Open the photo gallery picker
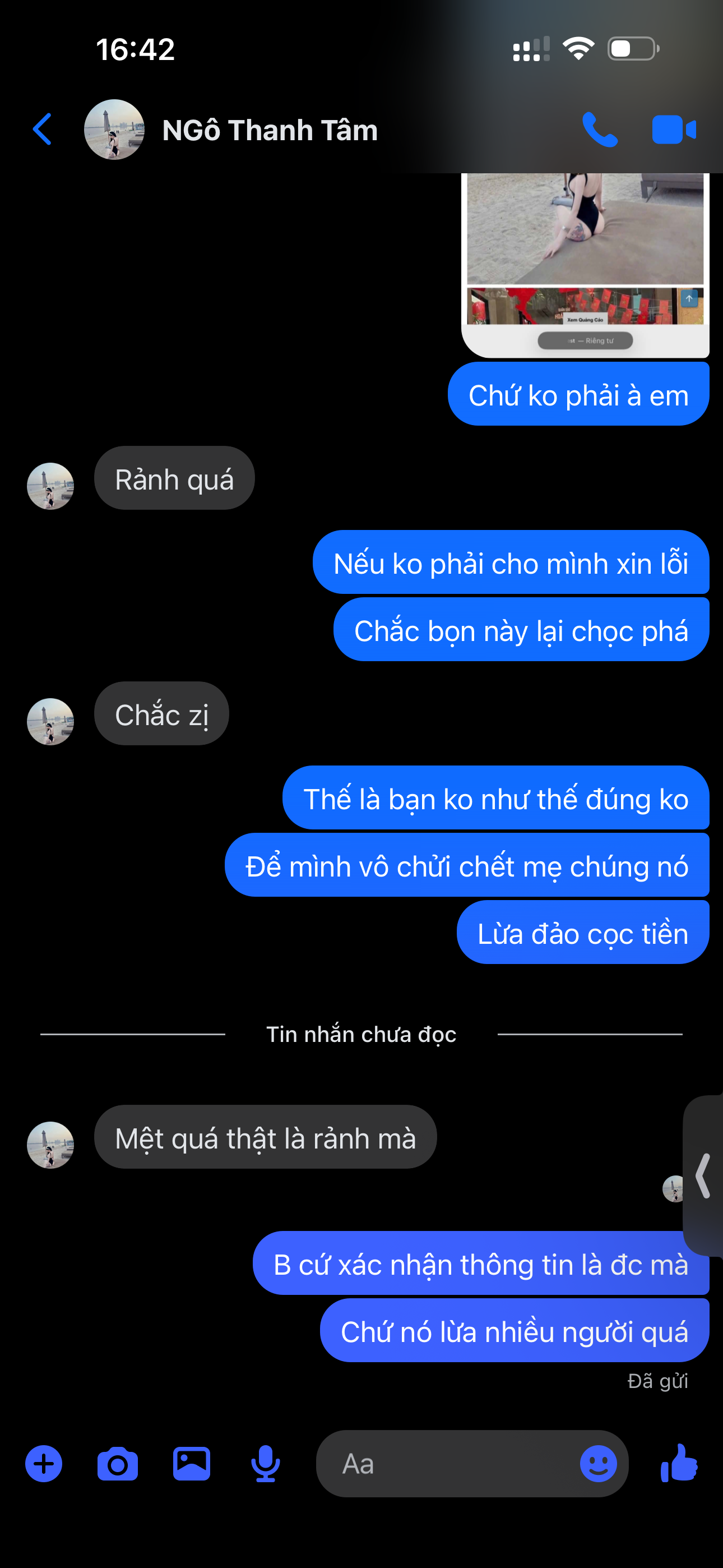Viewport: 723px width, 1568px height. click(192, 1463)
